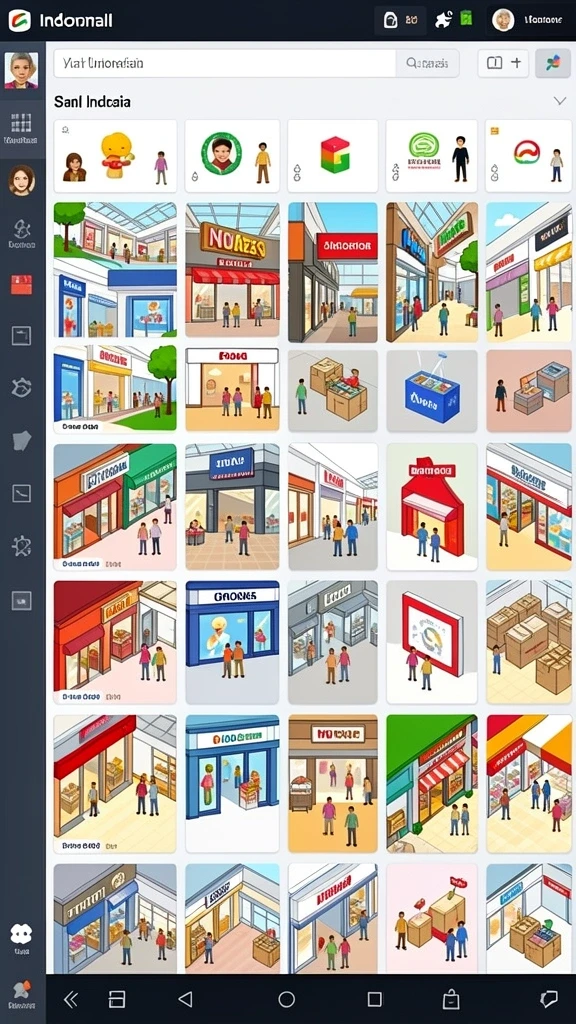Screen dimensions: 576x1024
Task: Tap the circular home button
Action: tap(286, 999)
